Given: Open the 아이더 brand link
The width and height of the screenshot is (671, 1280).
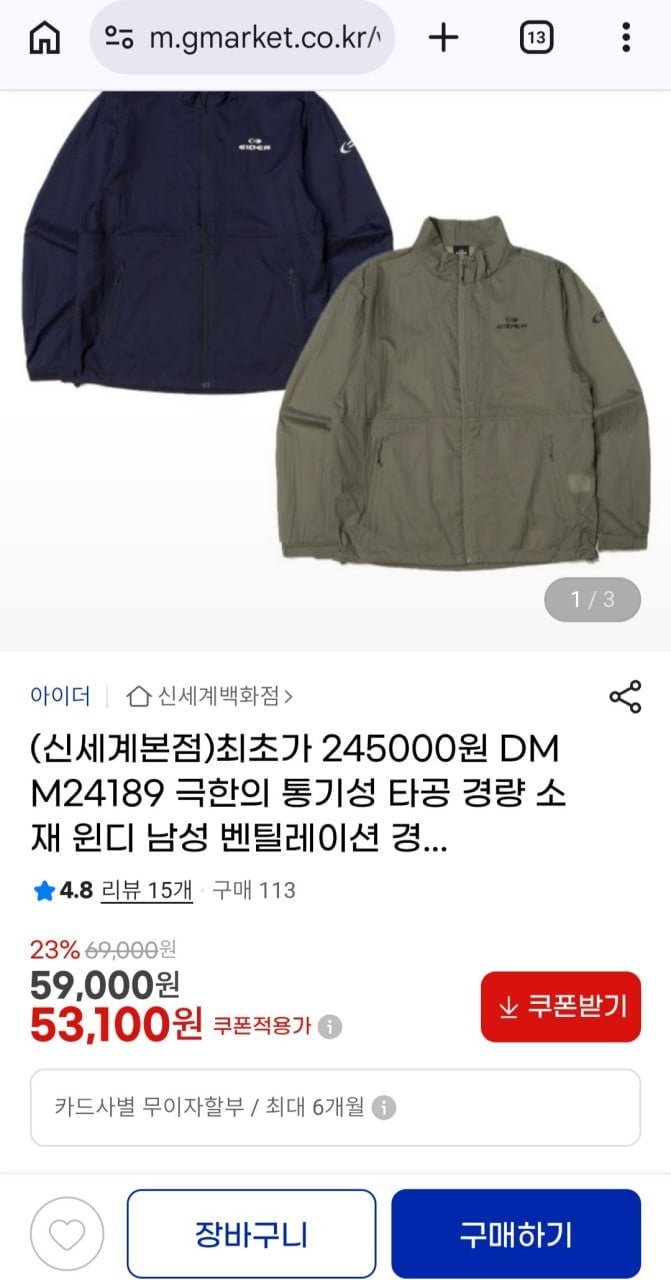Looking at the screenshot, I should pos(60,696).
